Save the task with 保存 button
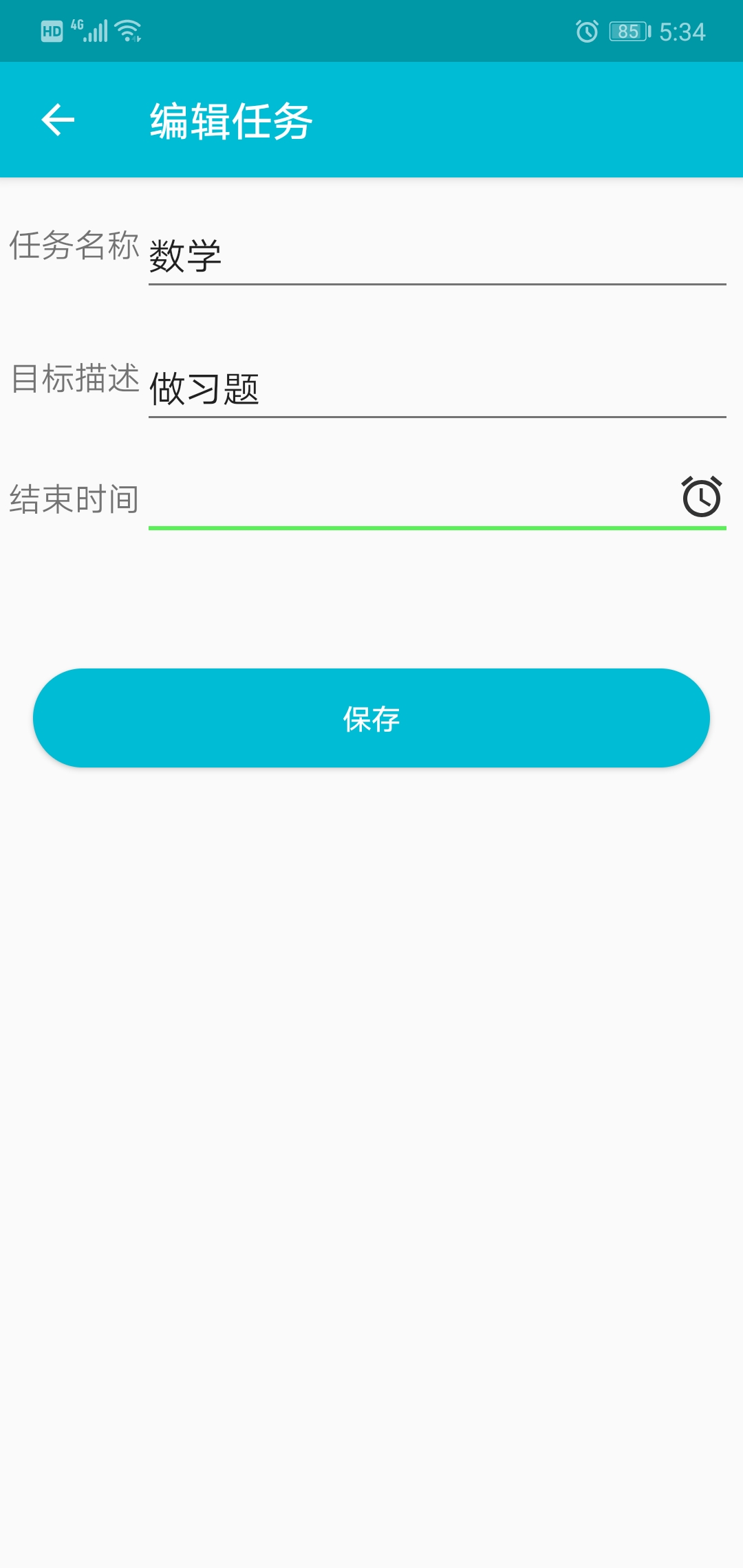 point(371,718)
